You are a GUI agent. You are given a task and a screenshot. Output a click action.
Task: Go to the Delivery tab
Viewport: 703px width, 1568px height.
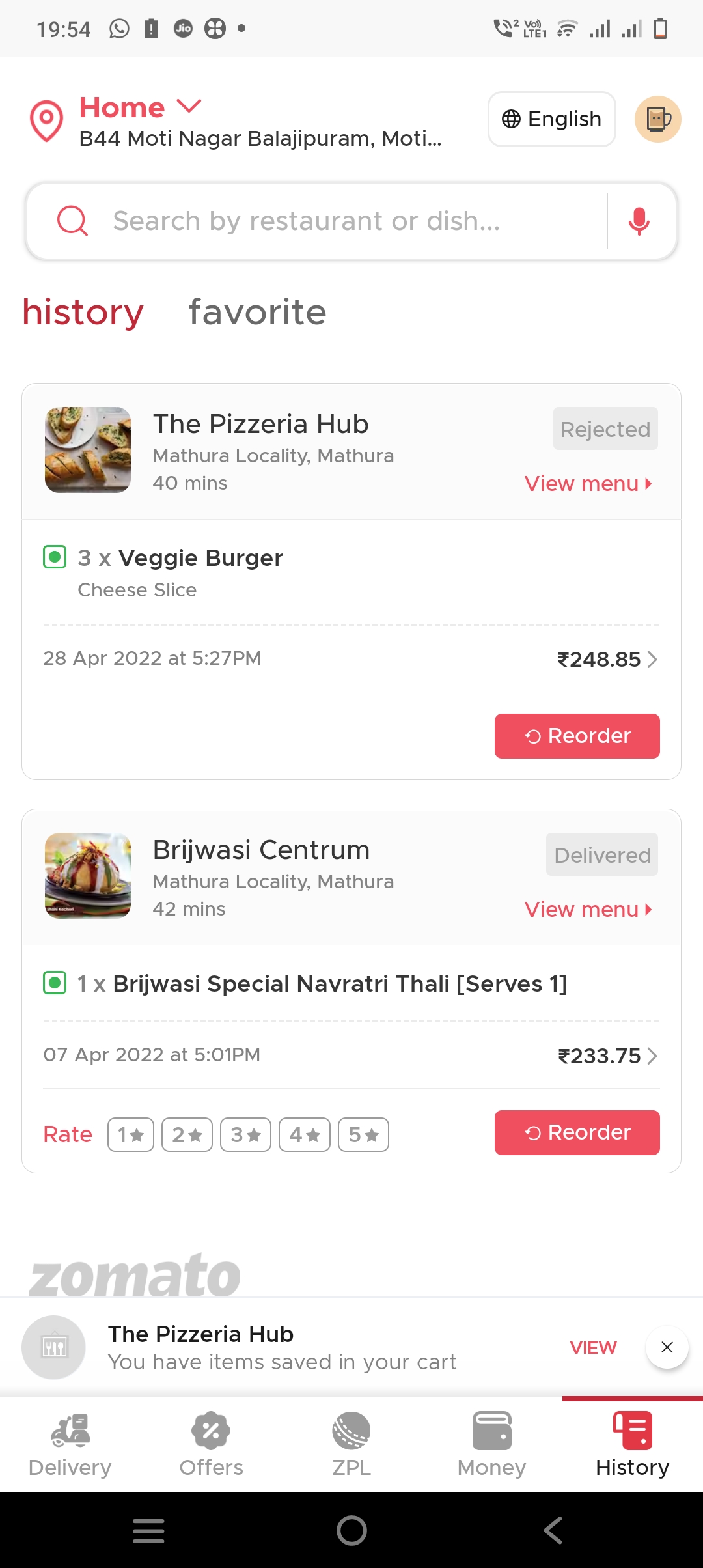click(70, 1444)
